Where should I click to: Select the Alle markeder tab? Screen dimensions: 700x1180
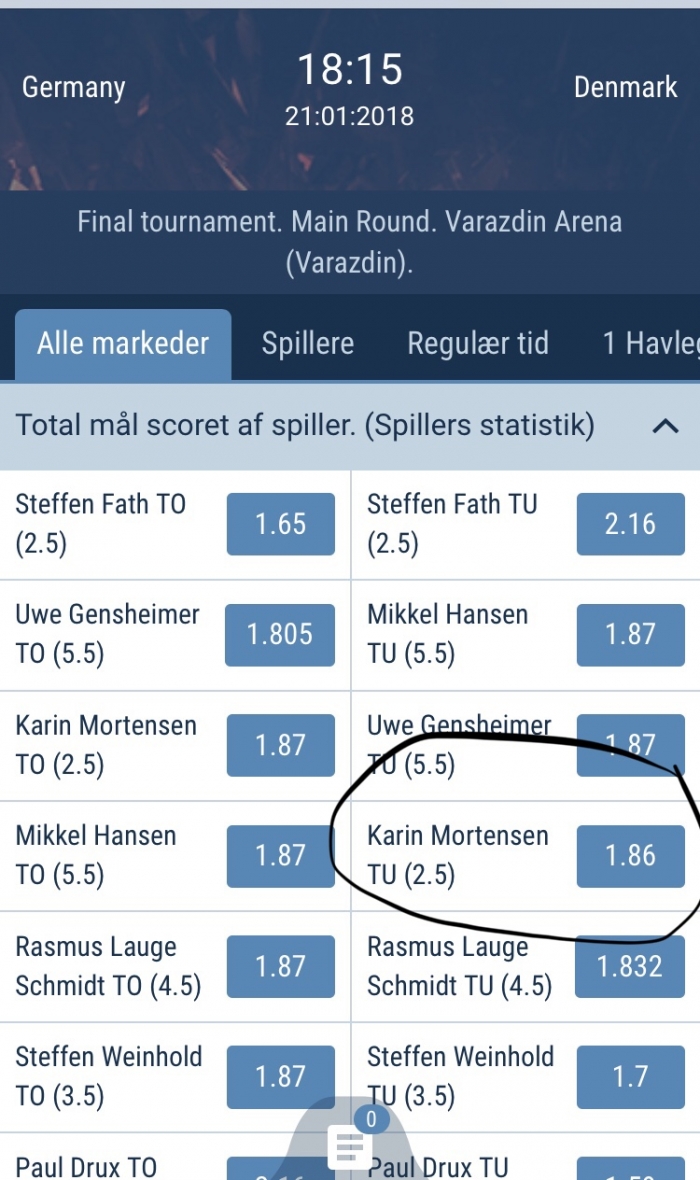click(123, 345)
